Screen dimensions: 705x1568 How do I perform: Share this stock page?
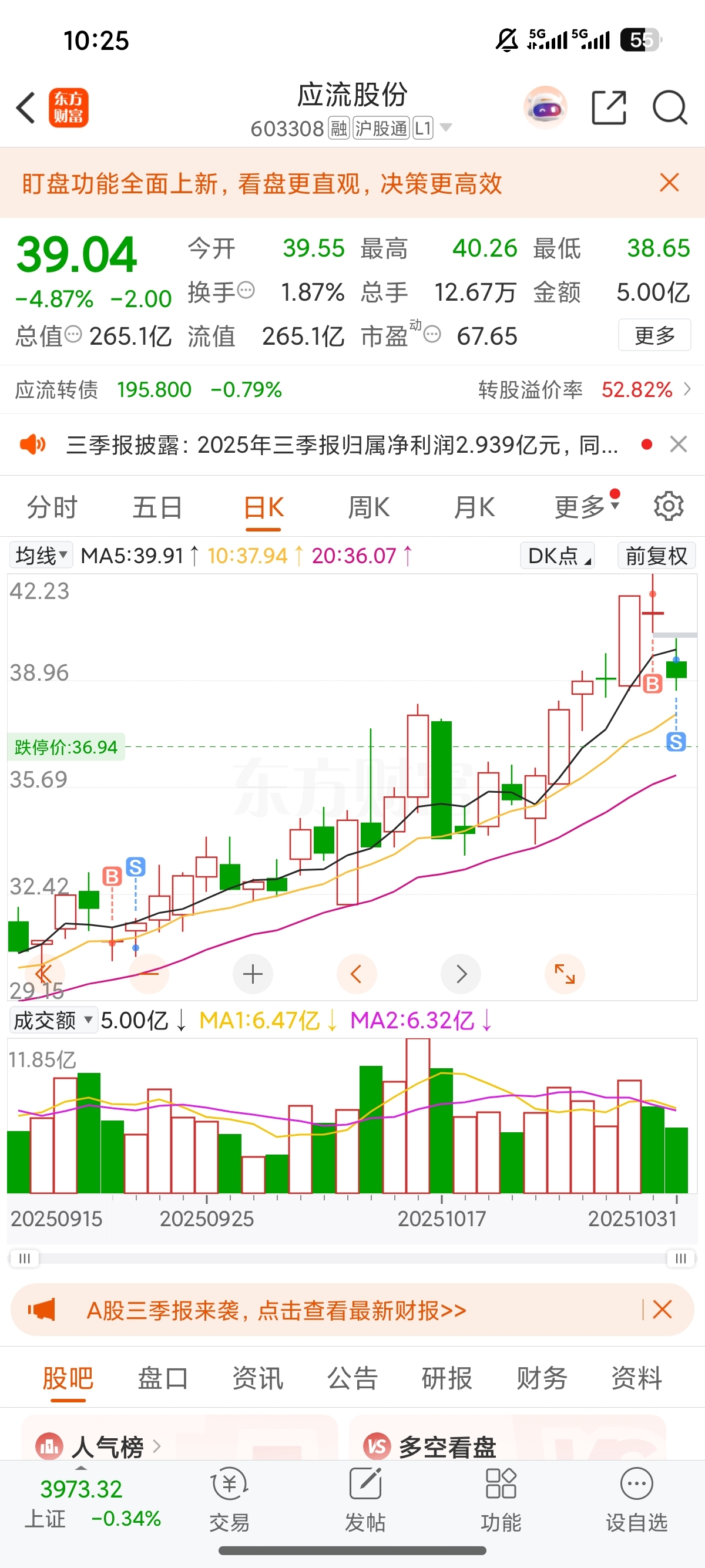click(609, 107)
